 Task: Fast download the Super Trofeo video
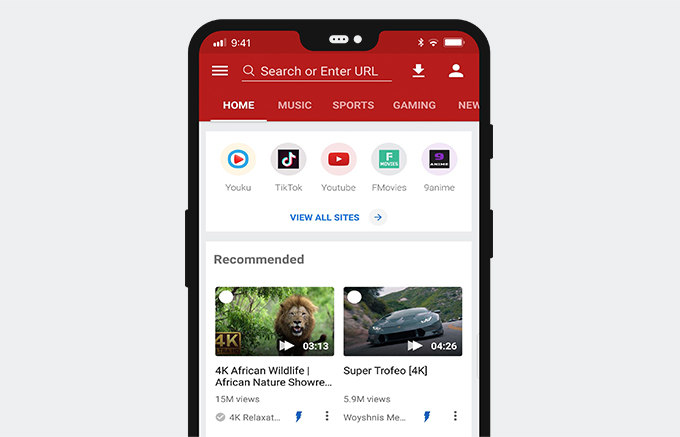[x=426, y=417]
